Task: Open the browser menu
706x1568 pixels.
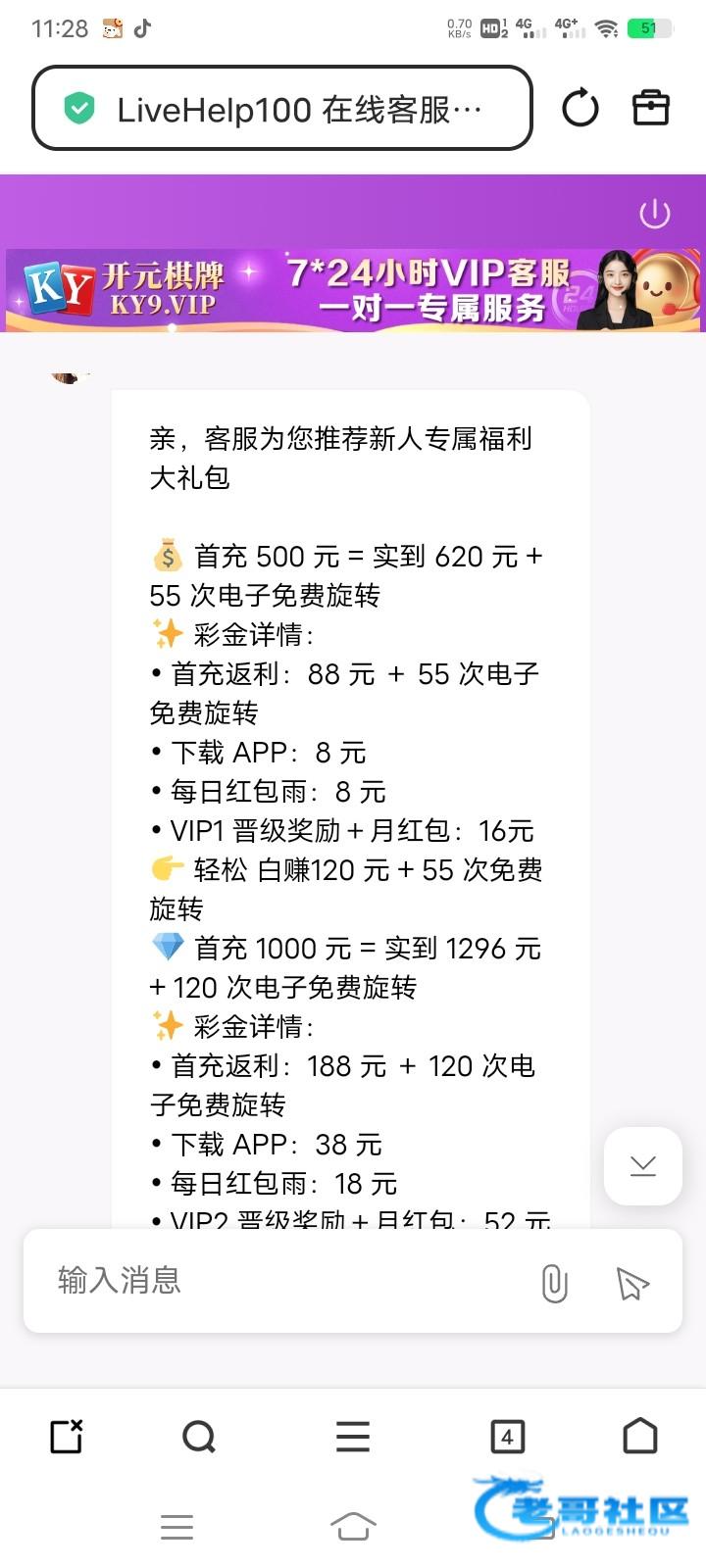Action: (x=353, y=1437)
